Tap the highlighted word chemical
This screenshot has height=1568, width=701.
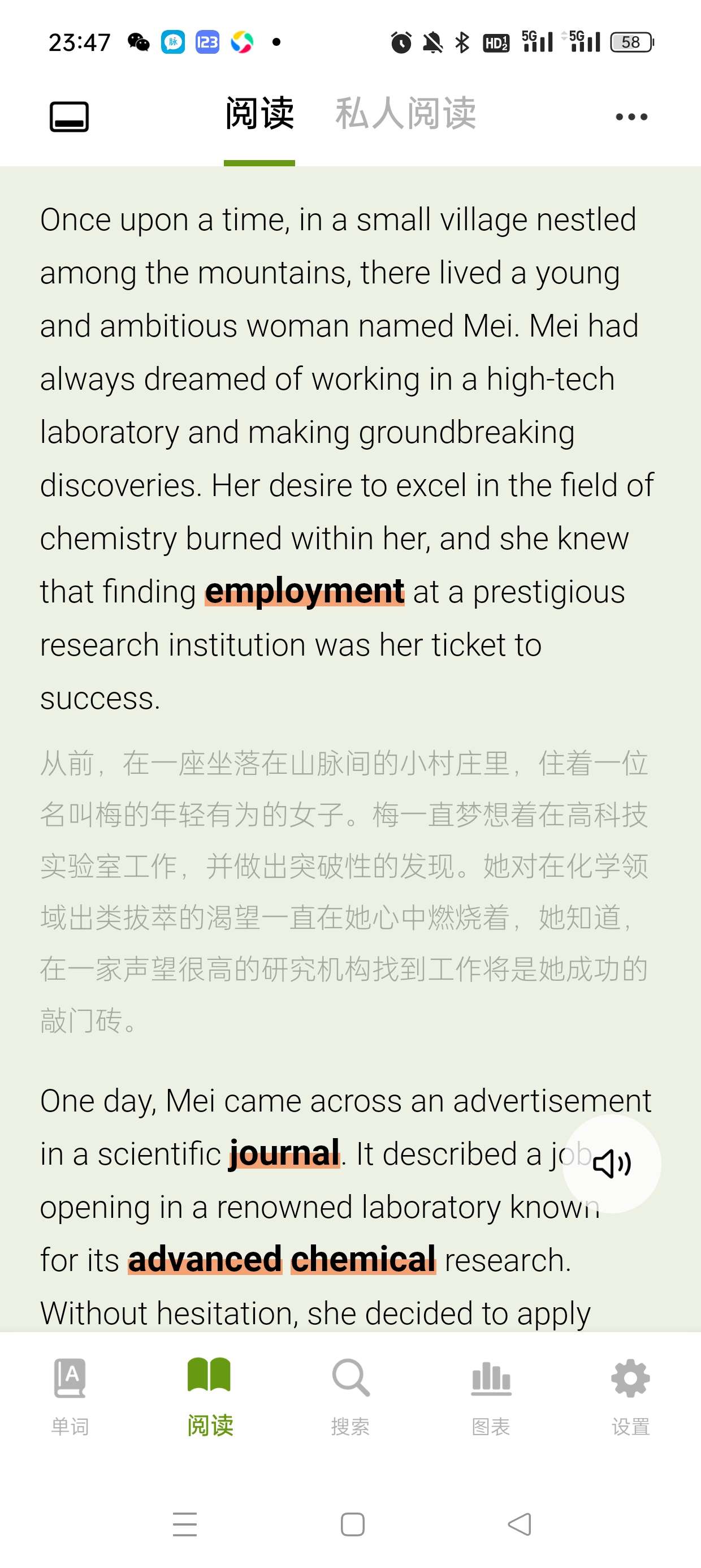[364, 1259]
